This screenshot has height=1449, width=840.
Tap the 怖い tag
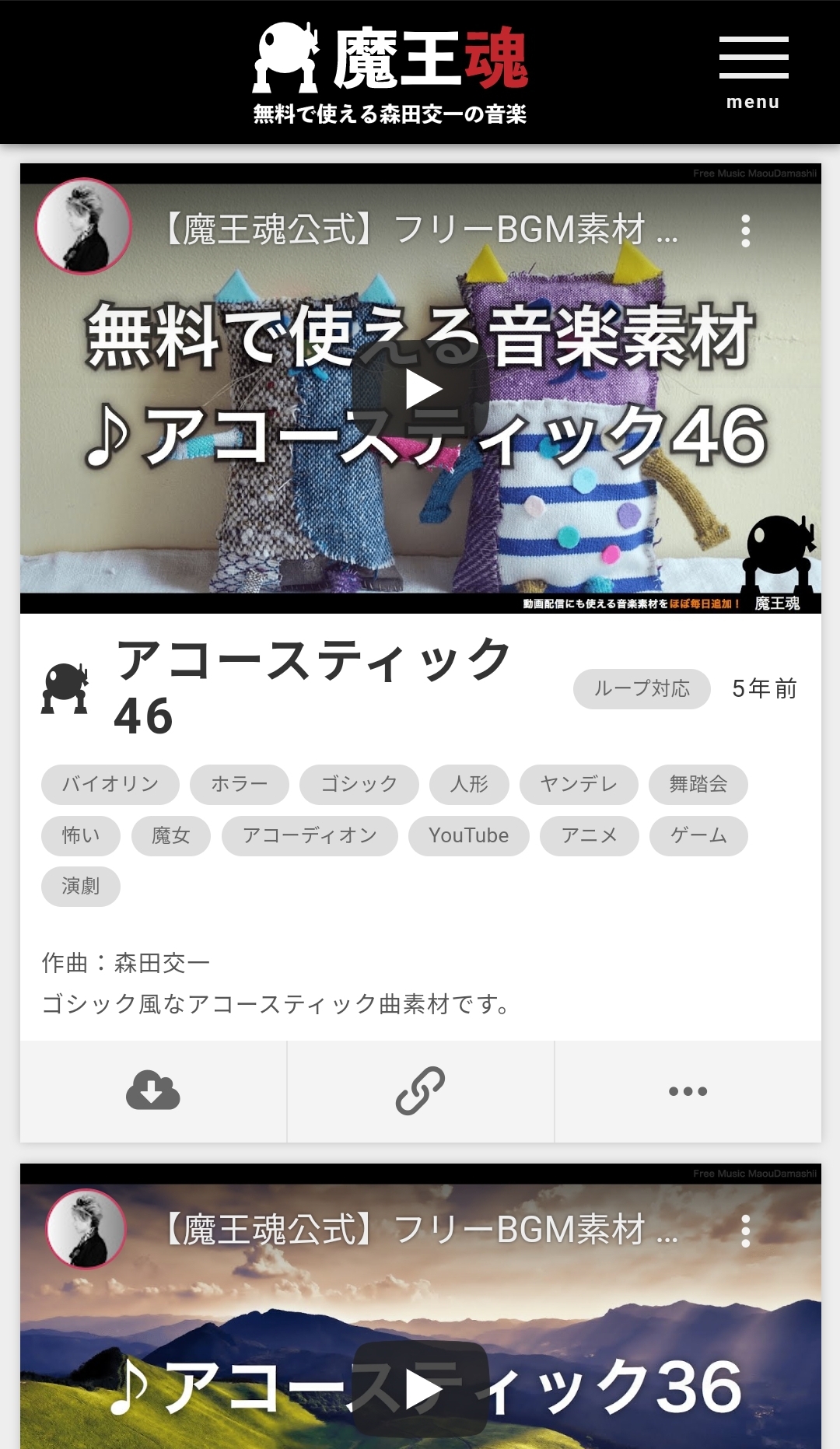click(81, 835)
